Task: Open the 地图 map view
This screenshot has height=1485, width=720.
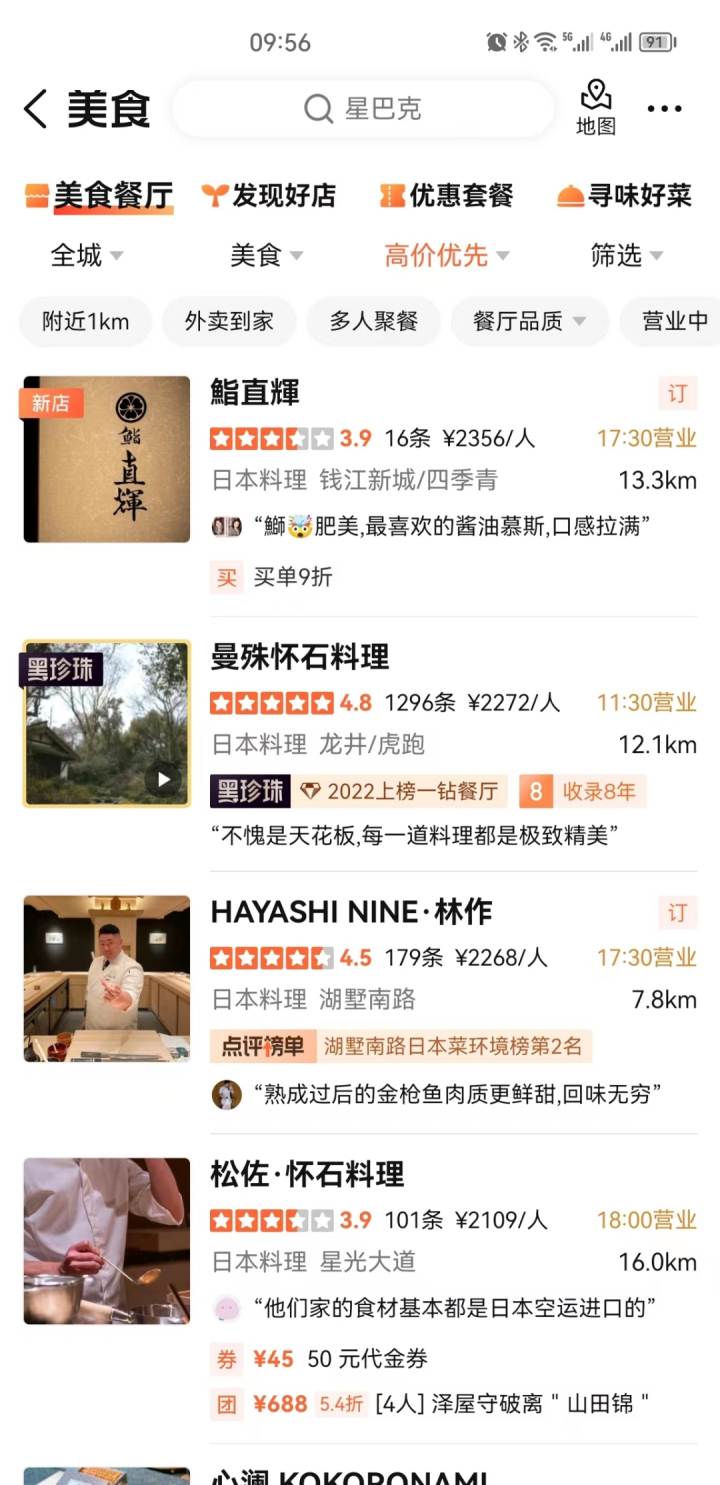Action: tap(596, 108)
